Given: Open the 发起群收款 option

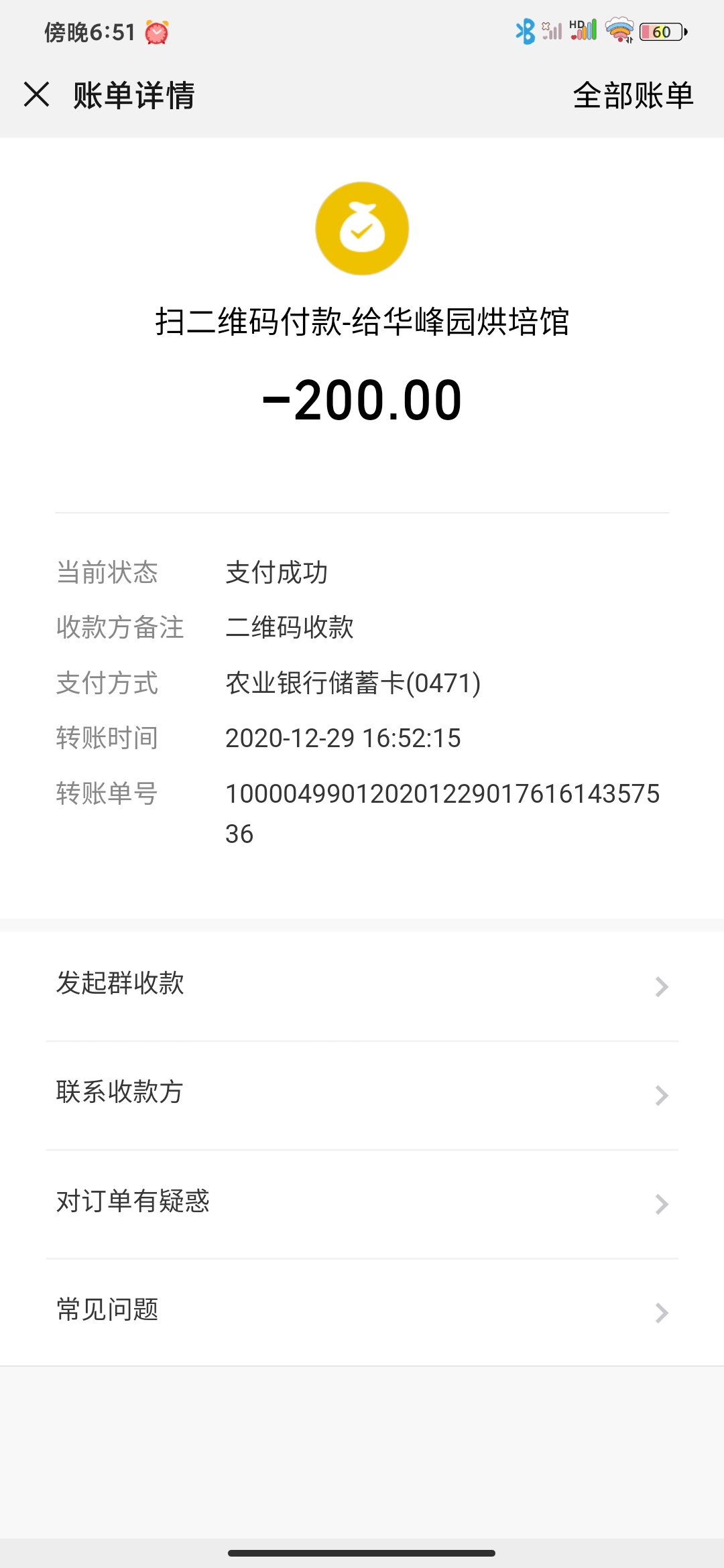Looking at the screenshot, I should point(362,986).
